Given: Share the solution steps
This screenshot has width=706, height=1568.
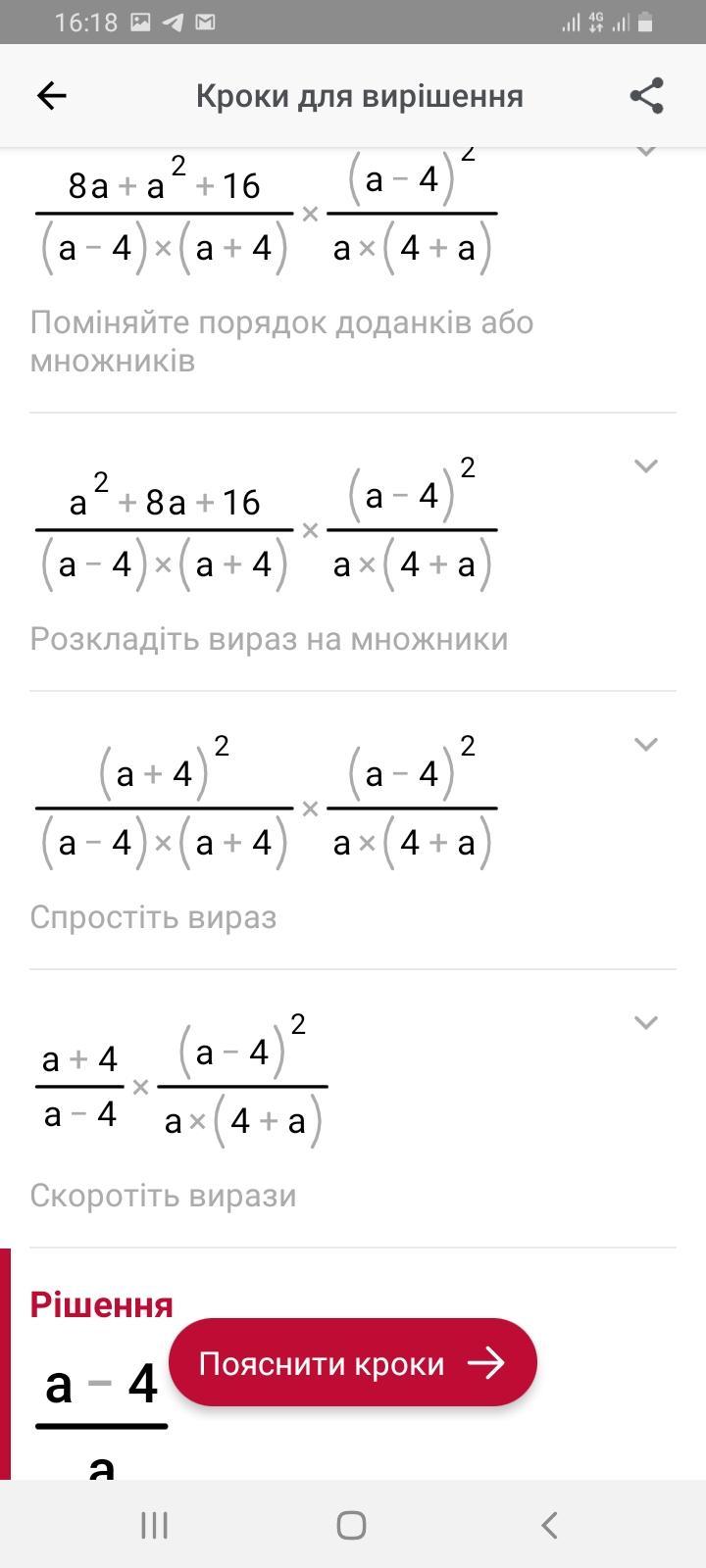Looking at the screenshot, I should (x=646, y=96).
